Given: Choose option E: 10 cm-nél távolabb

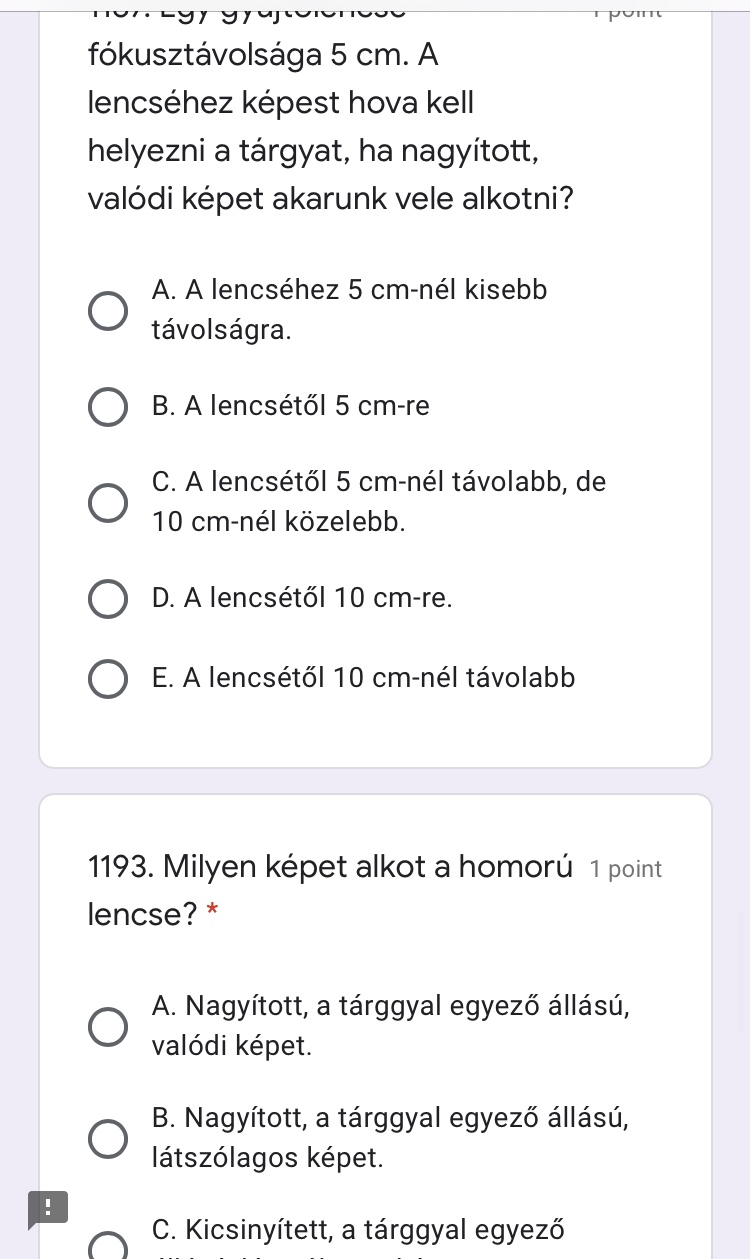Looking at the screenshot, I should click(x=108, y=679).
